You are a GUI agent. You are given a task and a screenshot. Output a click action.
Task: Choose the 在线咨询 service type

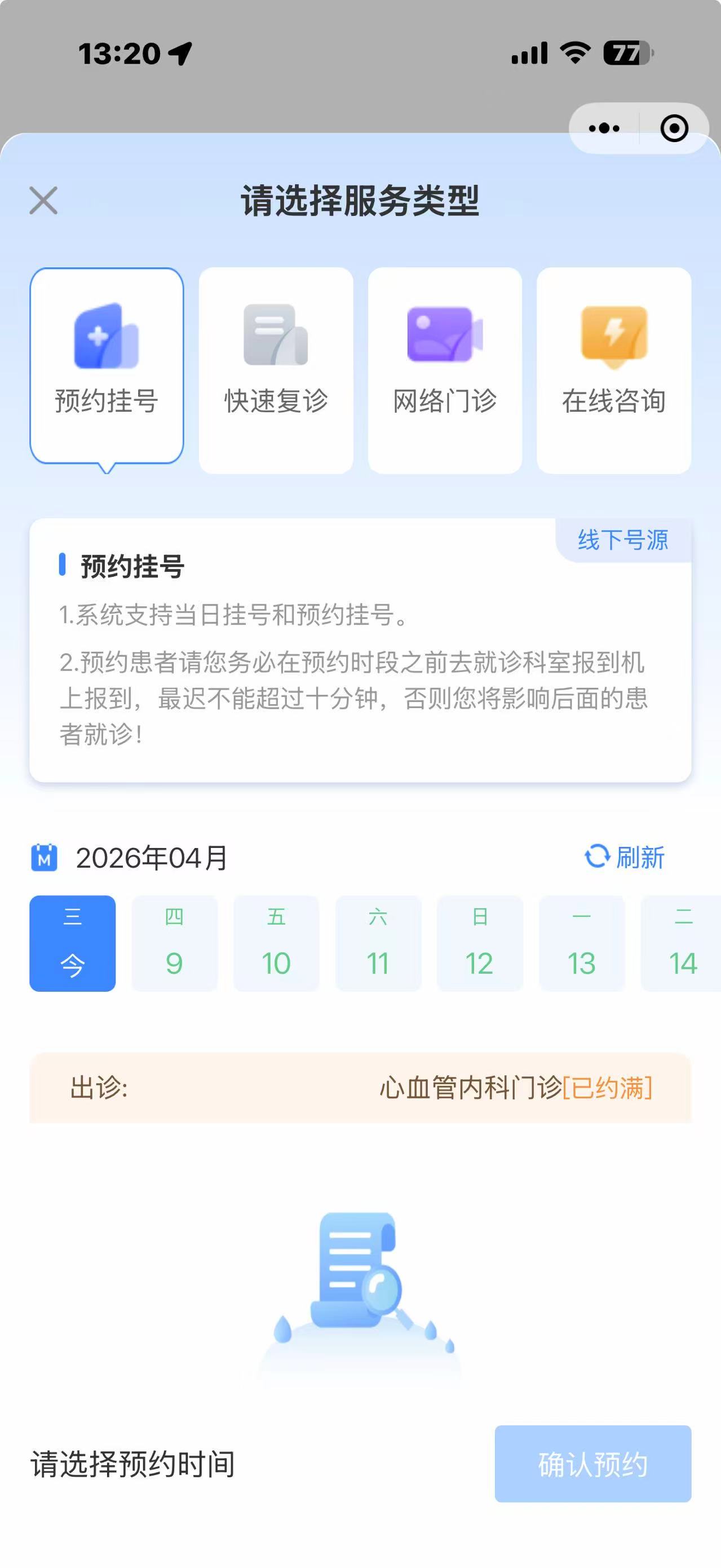[613, 369]
